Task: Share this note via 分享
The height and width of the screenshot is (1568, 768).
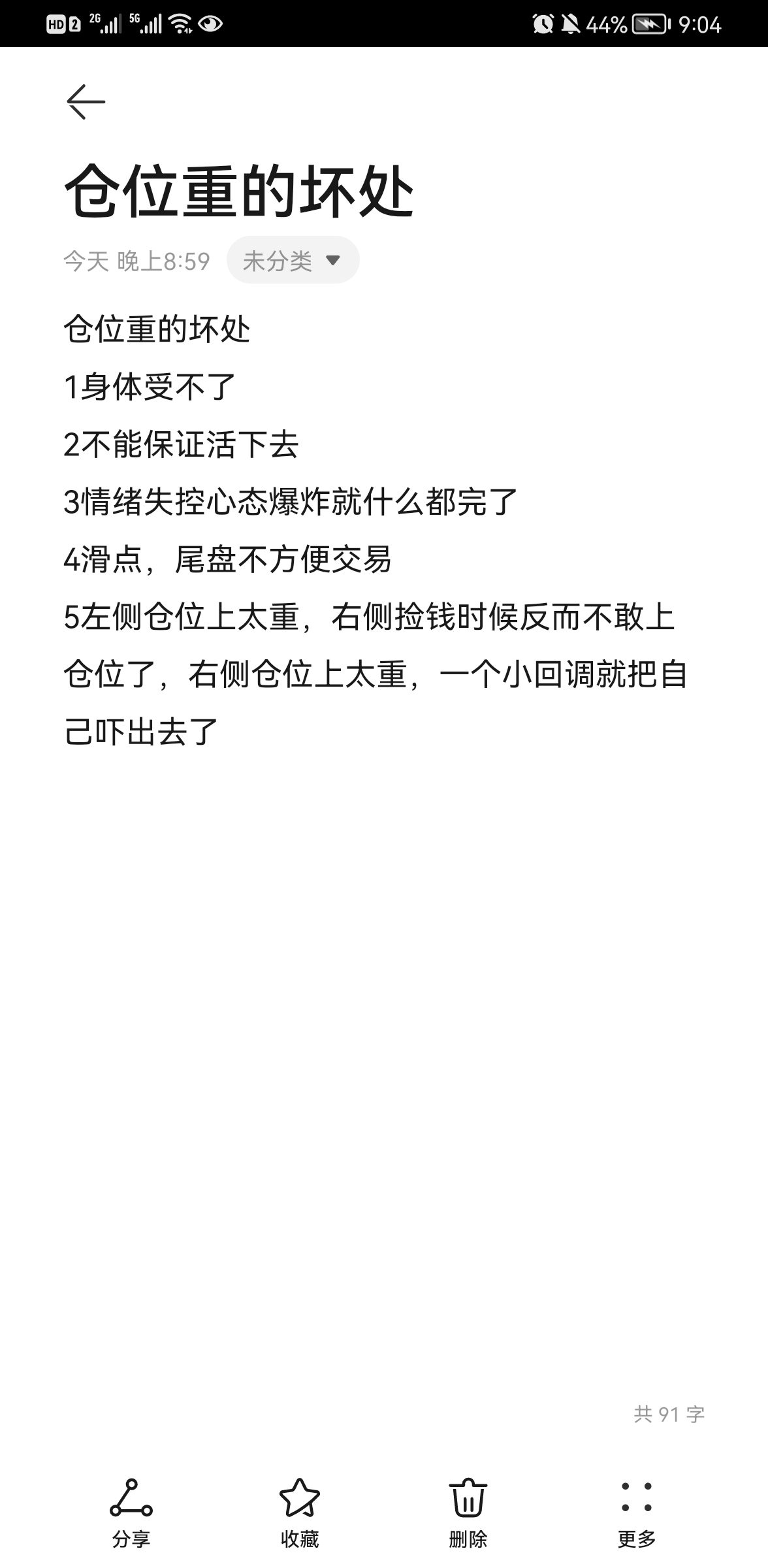Action: point(131,1509)
